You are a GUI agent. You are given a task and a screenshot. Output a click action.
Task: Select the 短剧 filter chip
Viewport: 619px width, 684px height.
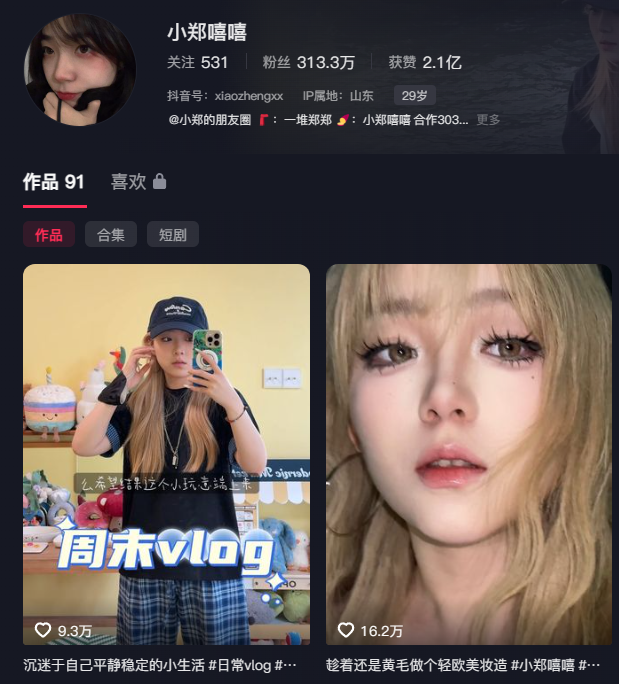pyautogui.click(x=173, y=235)
